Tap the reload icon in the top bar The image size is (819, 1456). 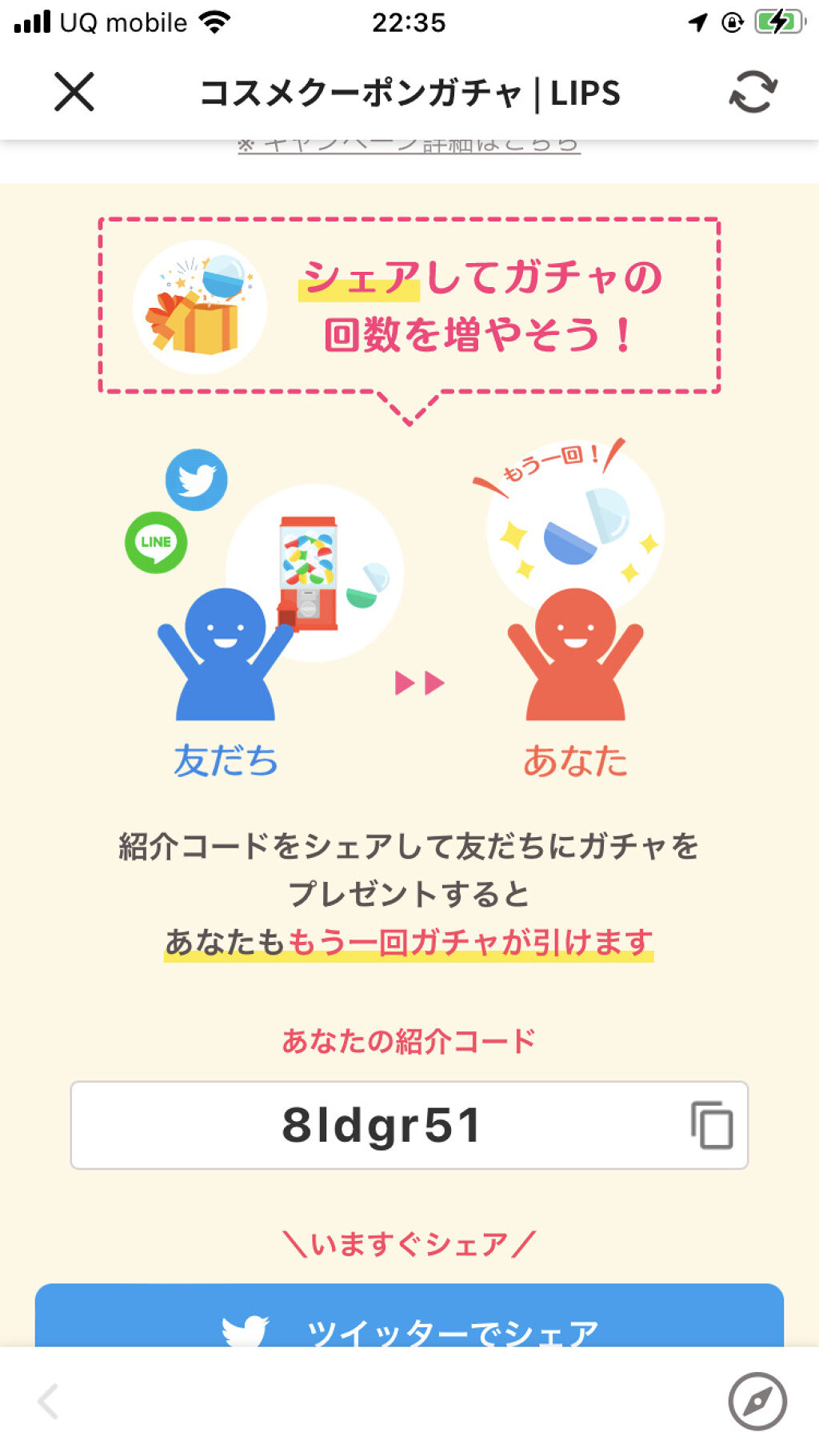753,93
